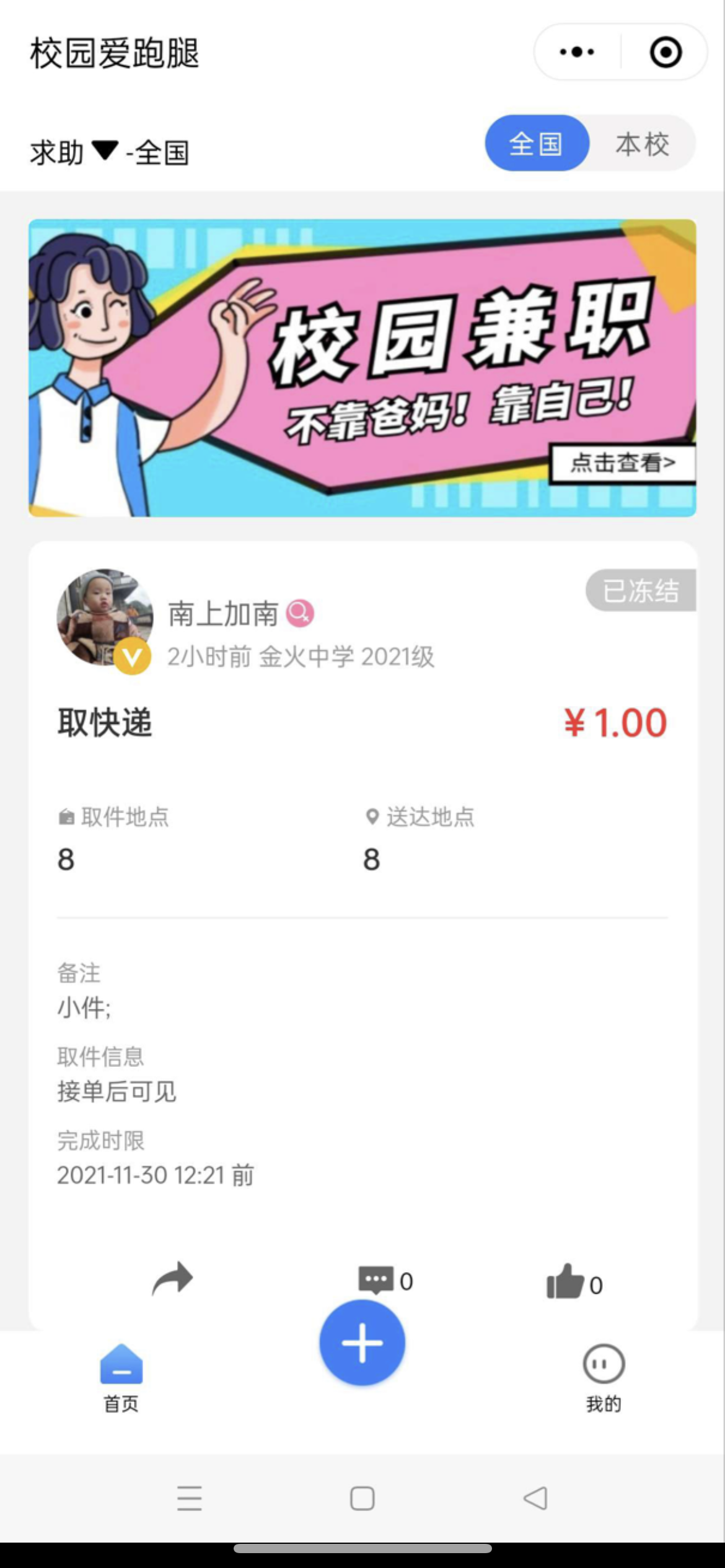Open the 取快递 errand post
Image resolution: width=725 pixels, height=1568 pixels.
coord(105,723)
